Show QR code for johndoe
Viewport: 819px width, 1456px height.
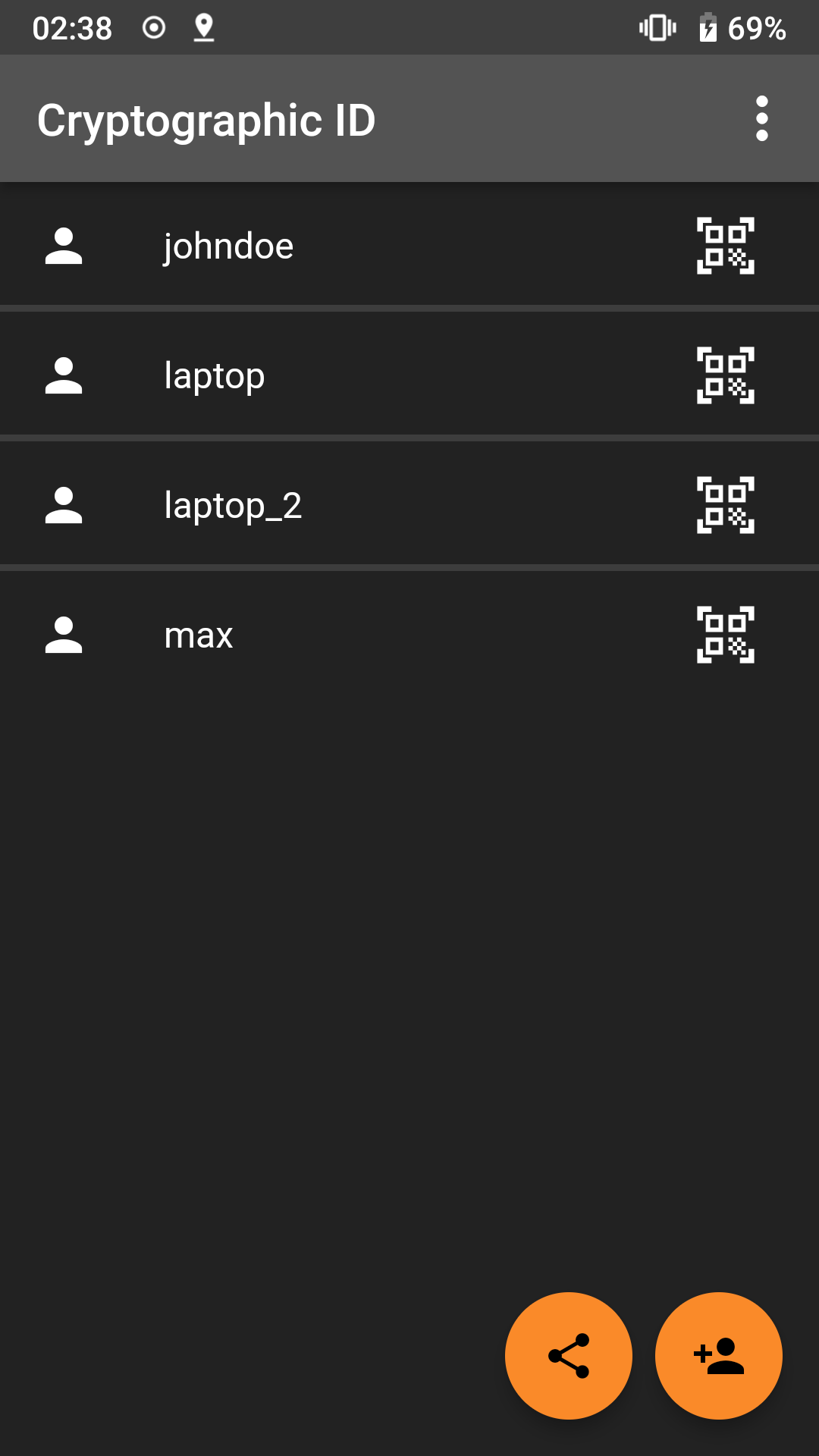click(x=725, y=246)
